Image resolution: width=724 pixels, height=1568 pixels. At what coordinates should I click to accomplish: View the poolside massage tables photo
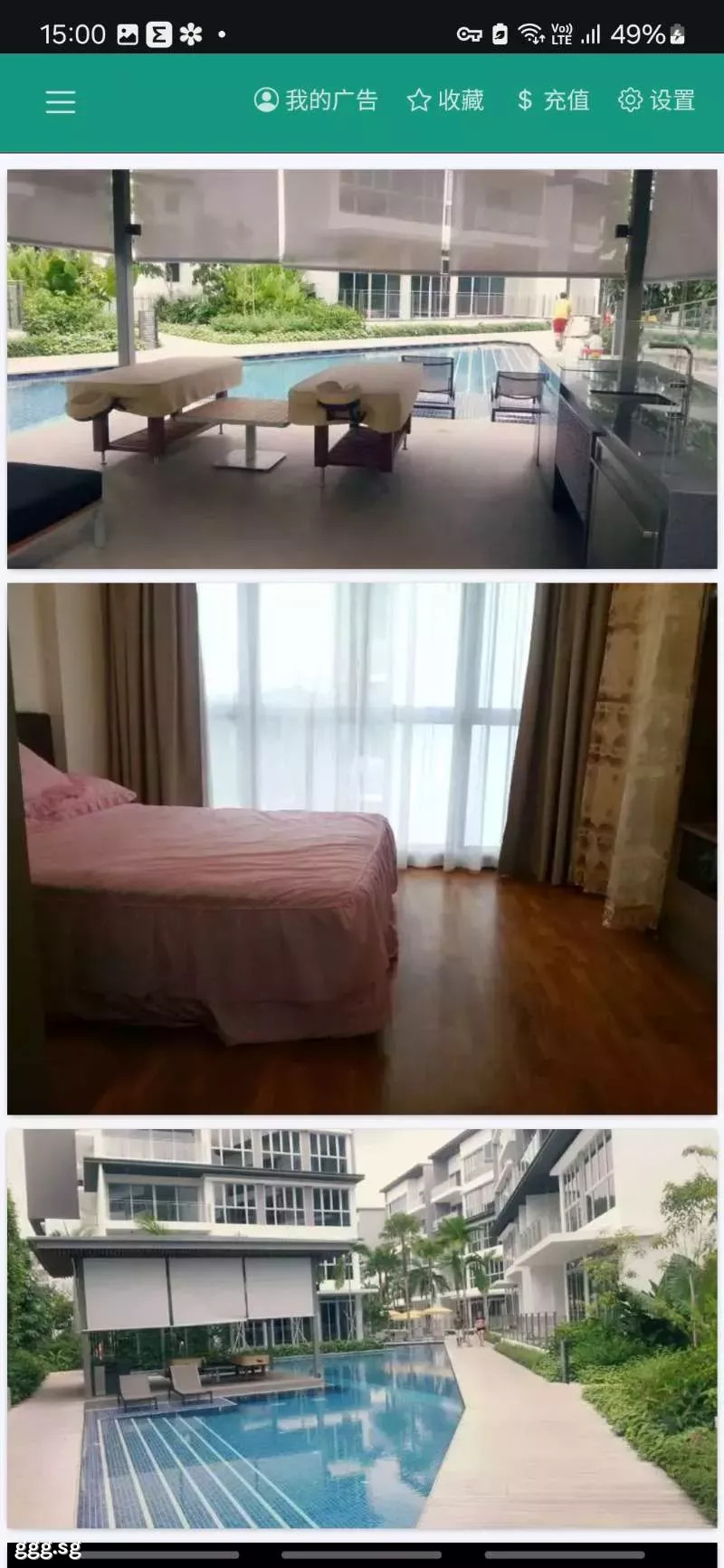pos(362,369)
